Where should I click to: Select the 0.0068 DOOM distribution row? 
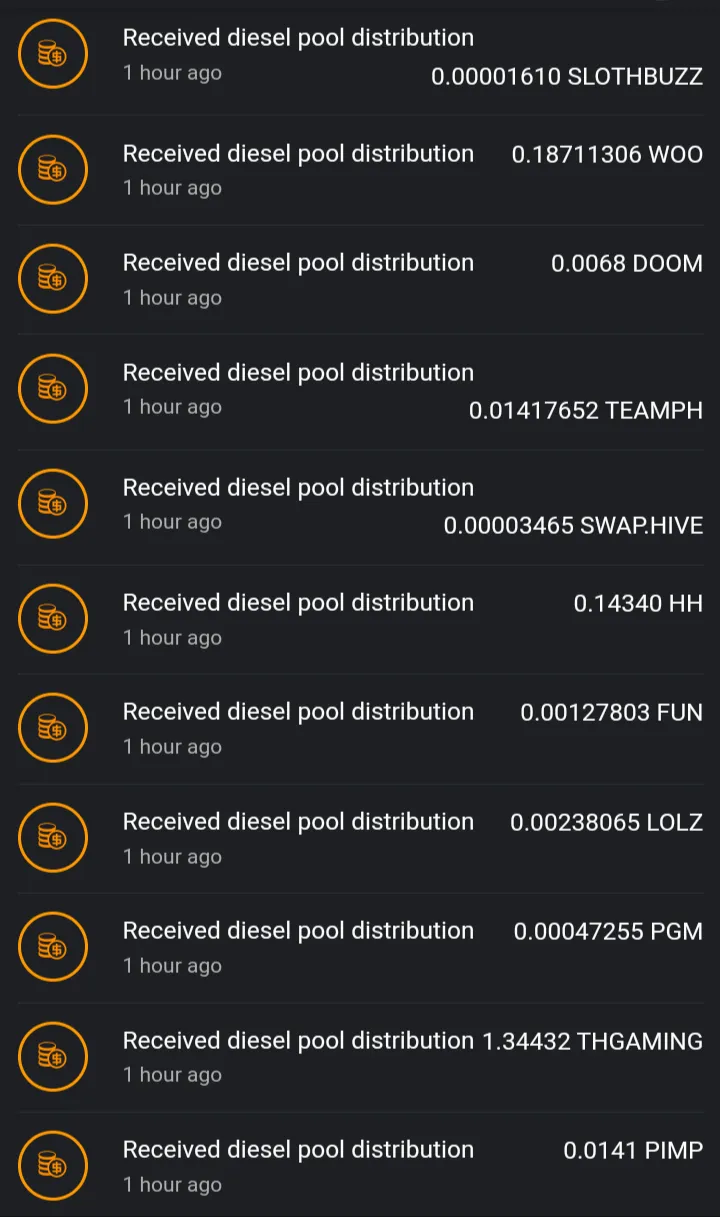click(360, 280)
